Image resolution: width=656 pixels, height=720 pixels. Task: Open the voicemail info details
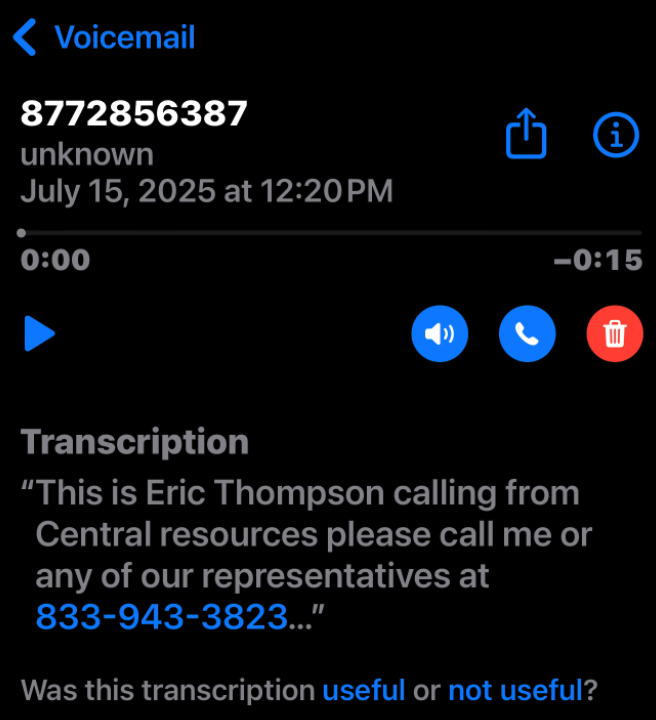click(615, 135)
